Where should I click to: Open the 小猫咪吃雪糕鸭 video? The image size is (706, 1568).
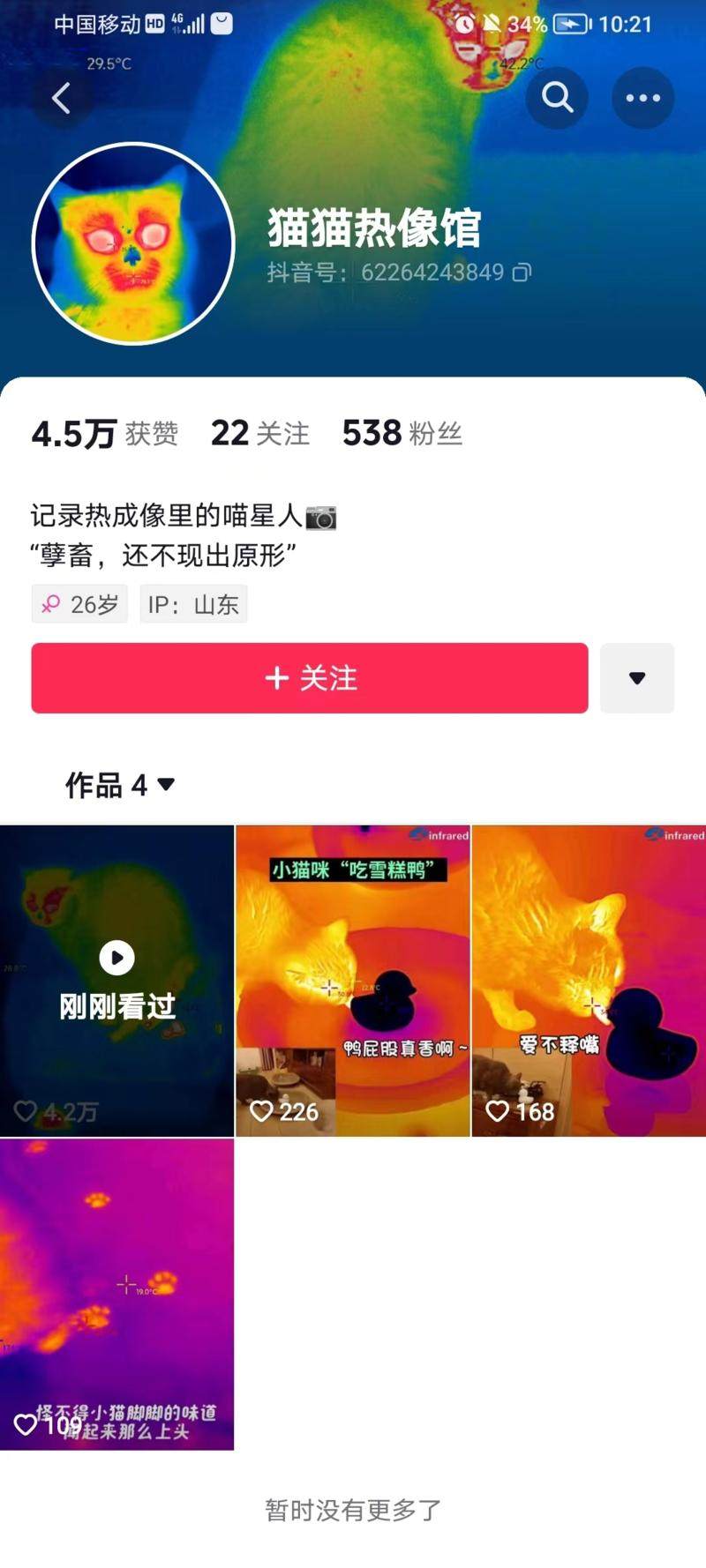click(353, 979)
